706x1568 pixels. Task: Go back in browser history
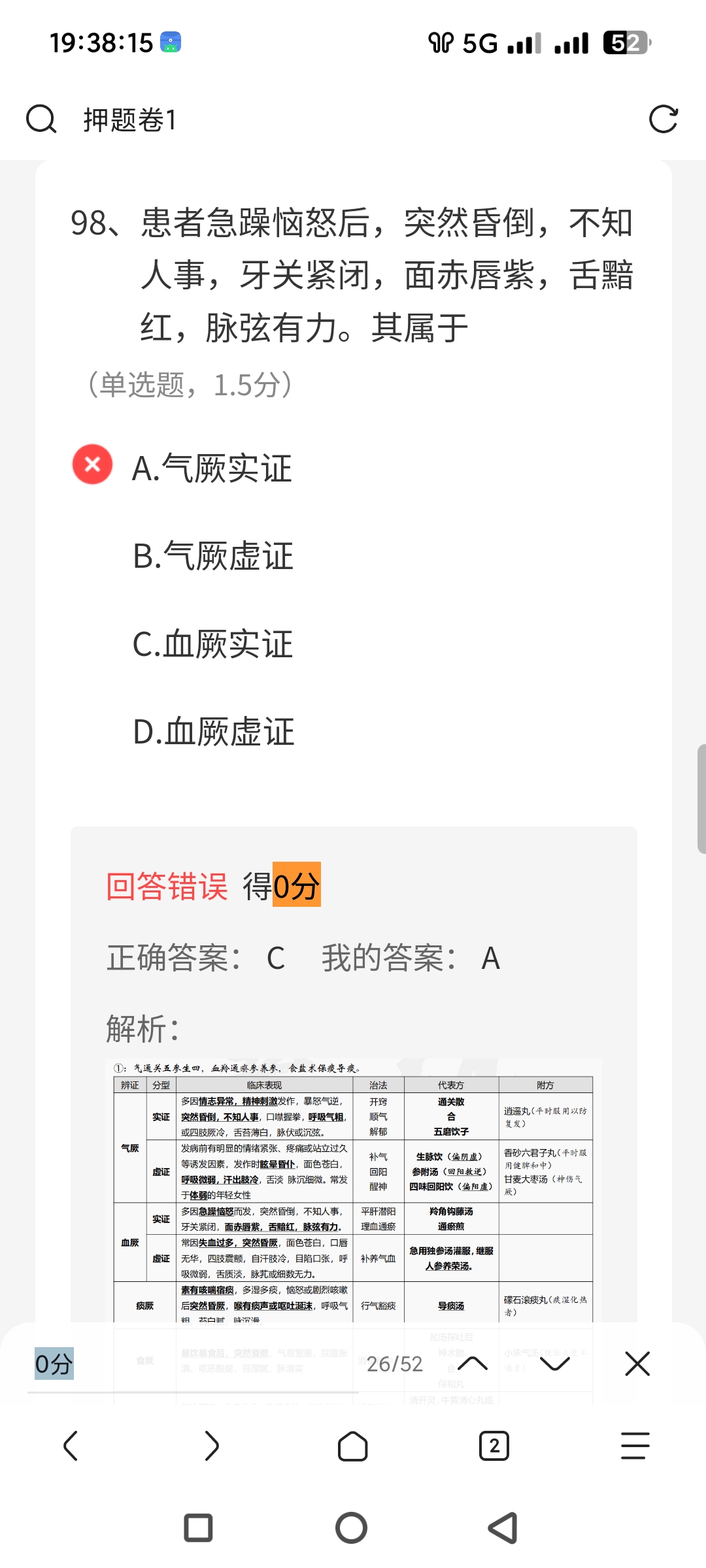pos(71,1446)
